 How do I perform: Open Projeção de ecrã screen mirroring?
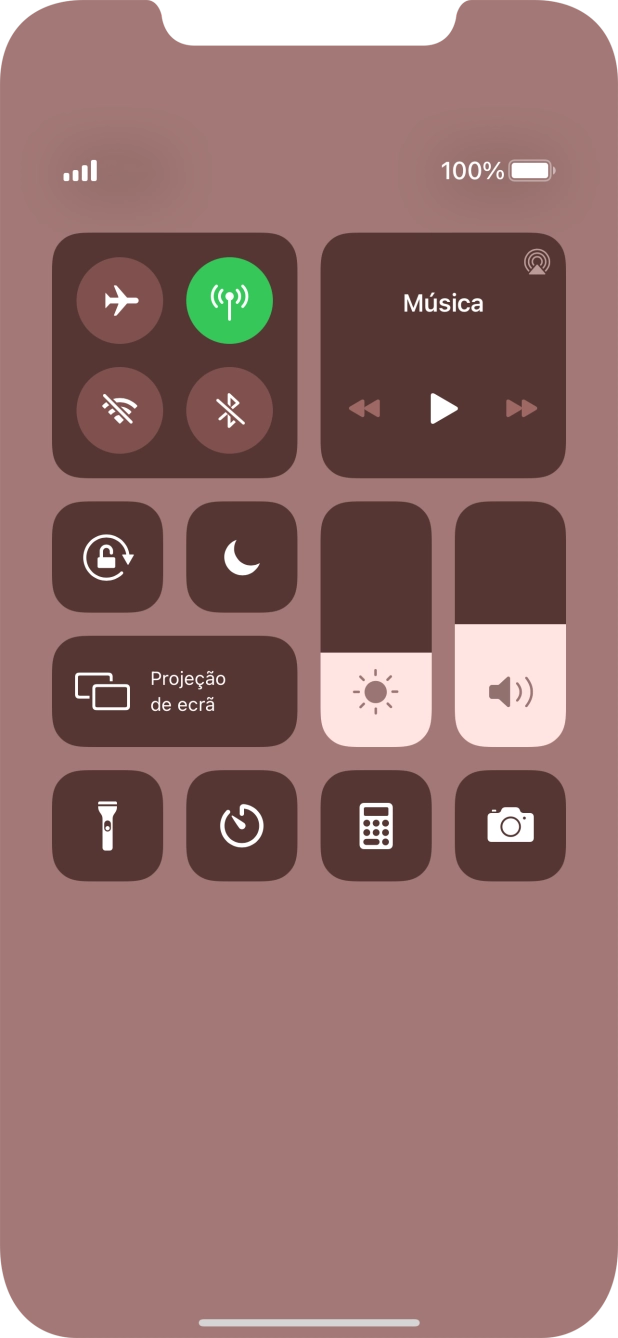point(174,691)
